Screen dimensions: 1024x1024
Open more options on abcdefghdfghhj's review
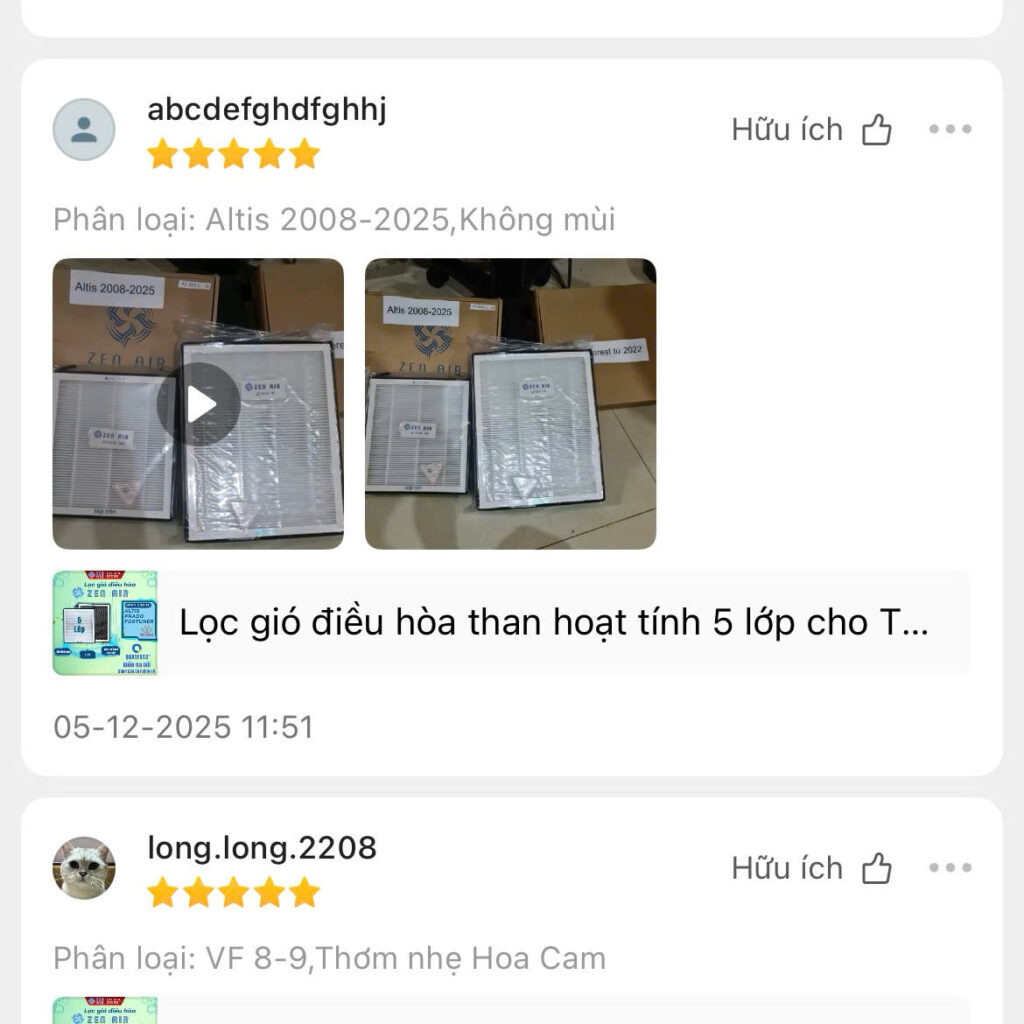949,129
